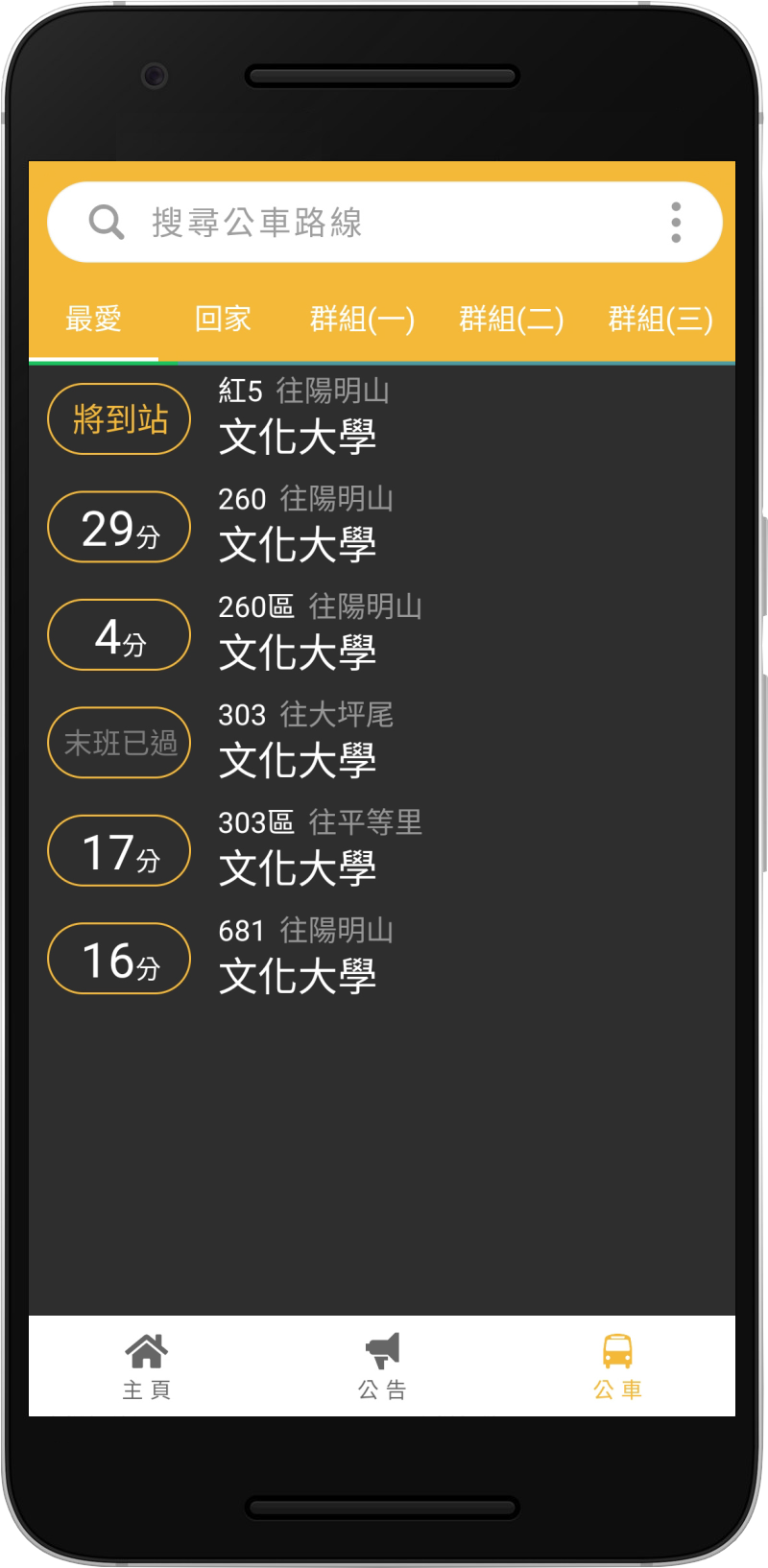Select the 群組(二) tab
This screenshot has width=768, height=1568.
[x=511, y=319]
